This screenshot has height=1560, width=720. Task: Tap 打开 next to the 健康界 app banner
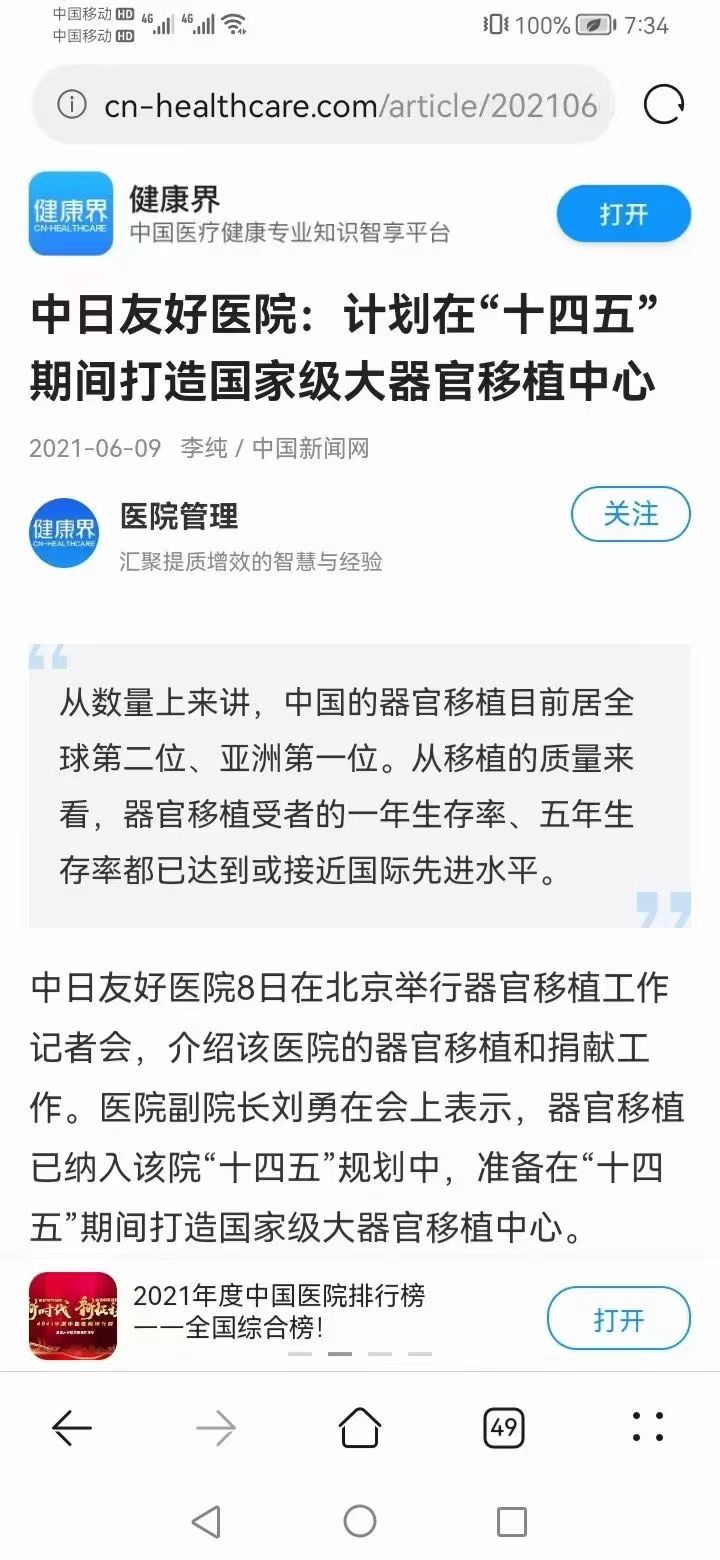[623, 214]
